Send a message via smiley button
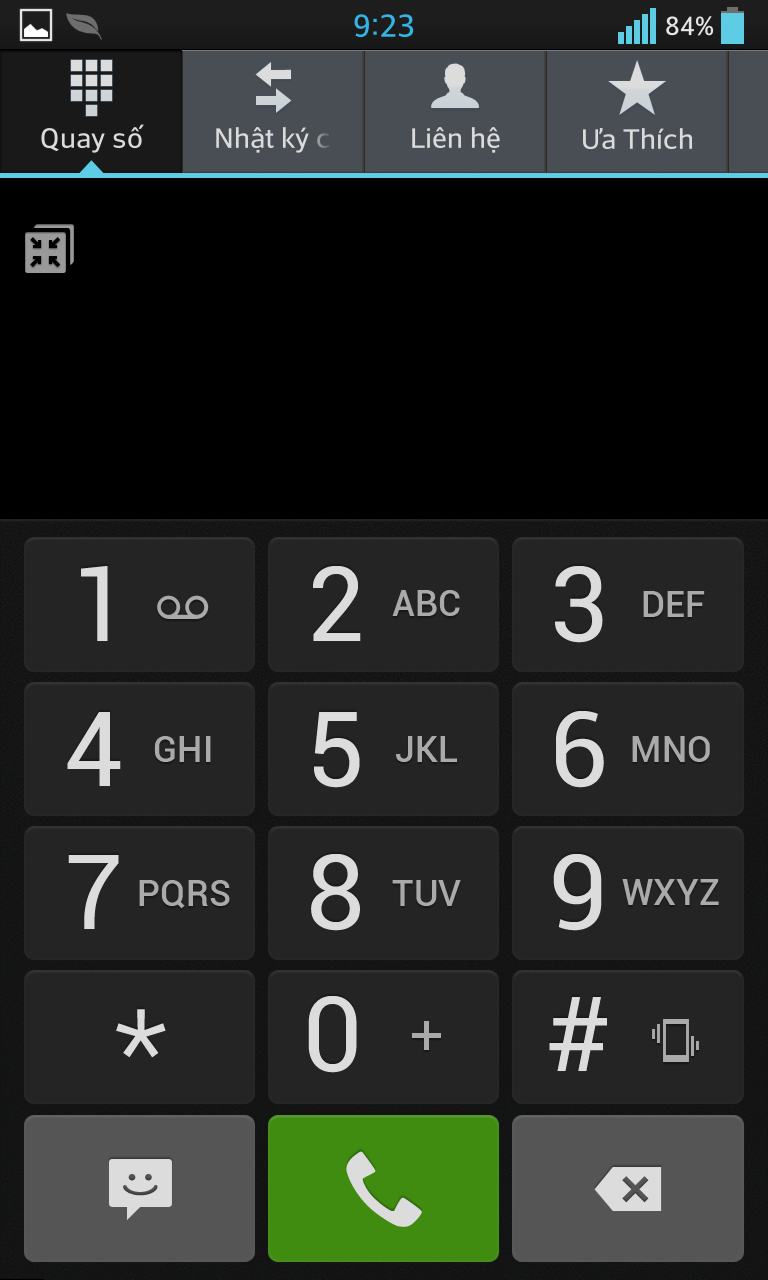Screen dimensions: 768x1280 (139, 1188)
